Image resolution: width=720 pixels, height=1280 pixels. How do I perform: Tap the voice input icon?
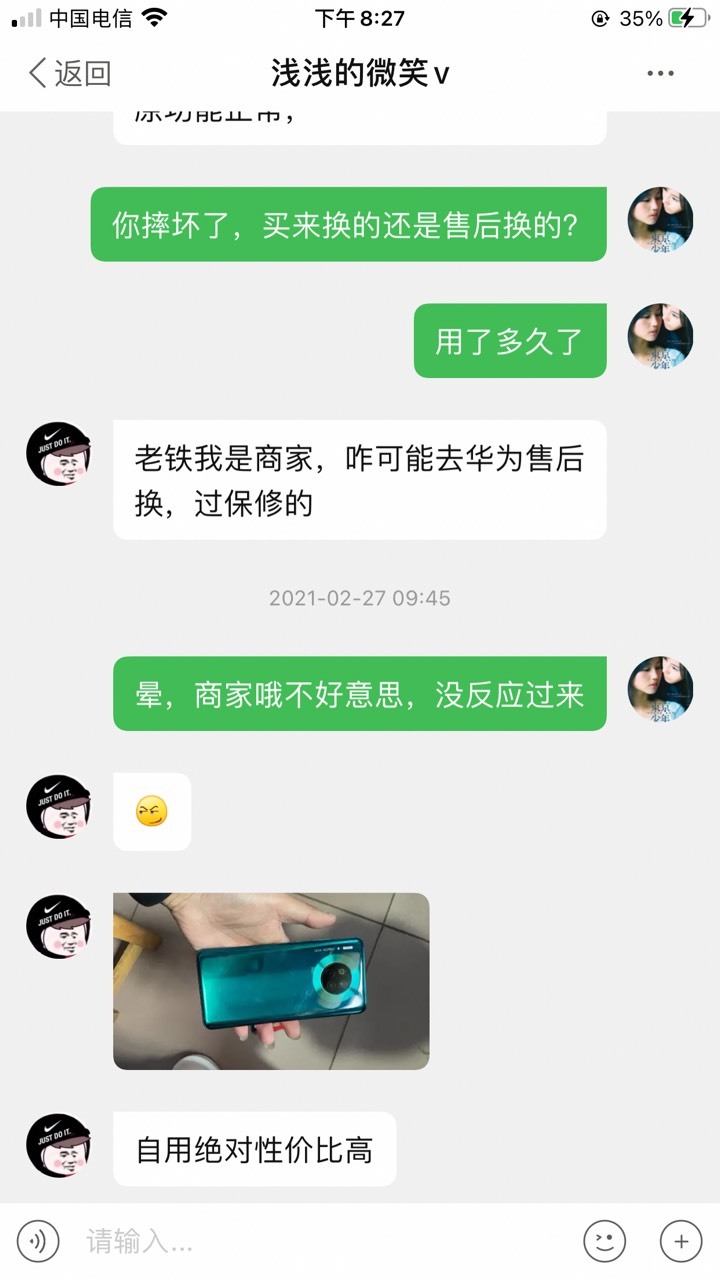coord(38,1241)
